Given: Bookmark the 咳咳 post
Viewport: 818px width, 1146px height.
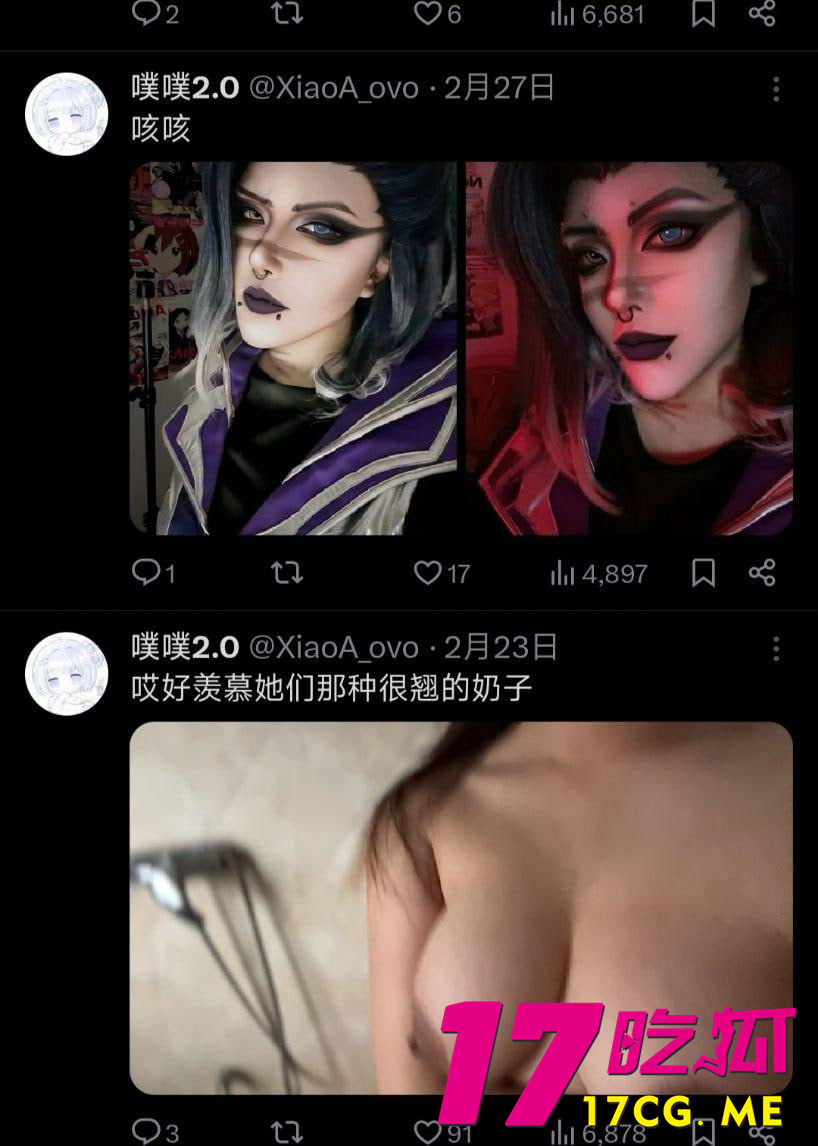Looking at the screenshot, I should 703,573.
